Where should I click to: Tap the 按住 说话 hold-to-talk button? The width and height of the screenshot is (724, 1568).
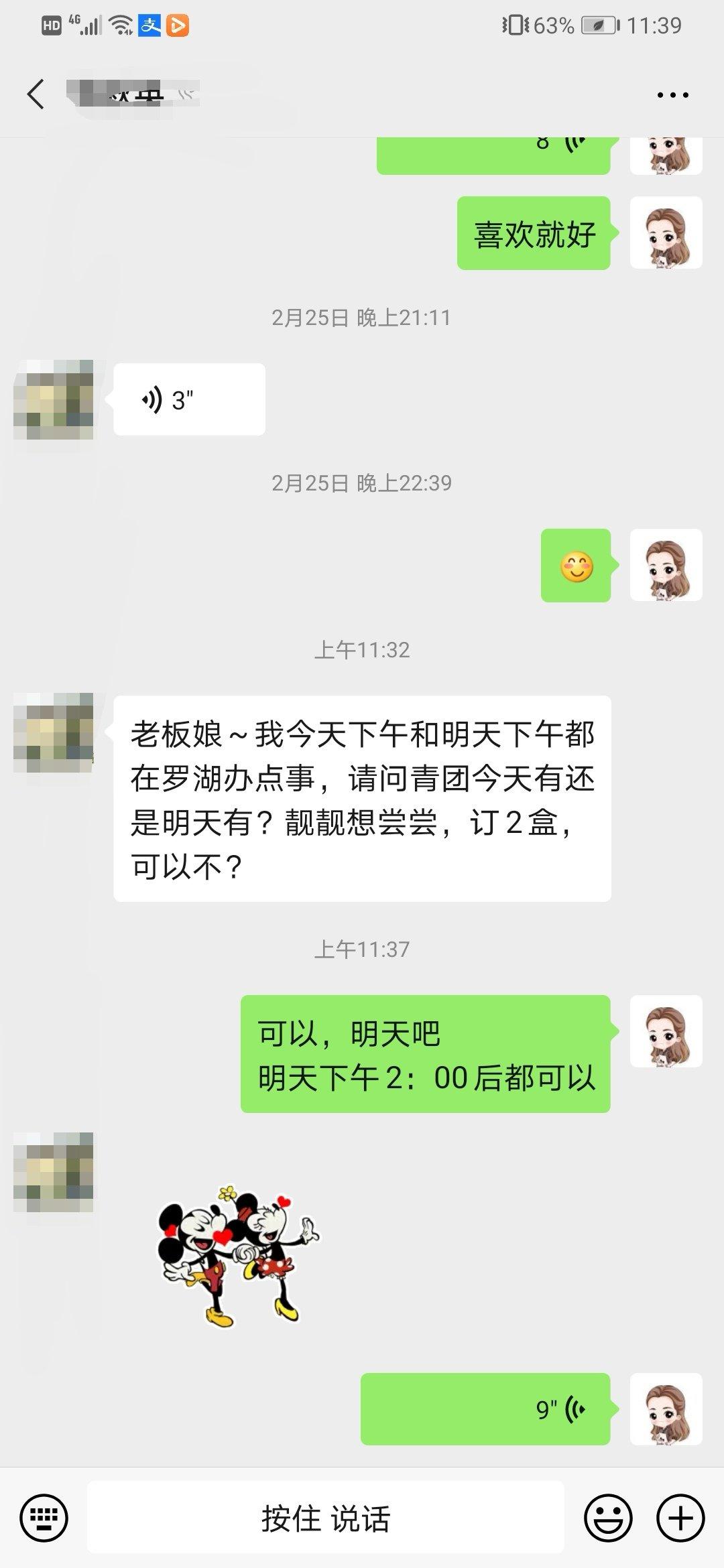(x=326, y=1518)
